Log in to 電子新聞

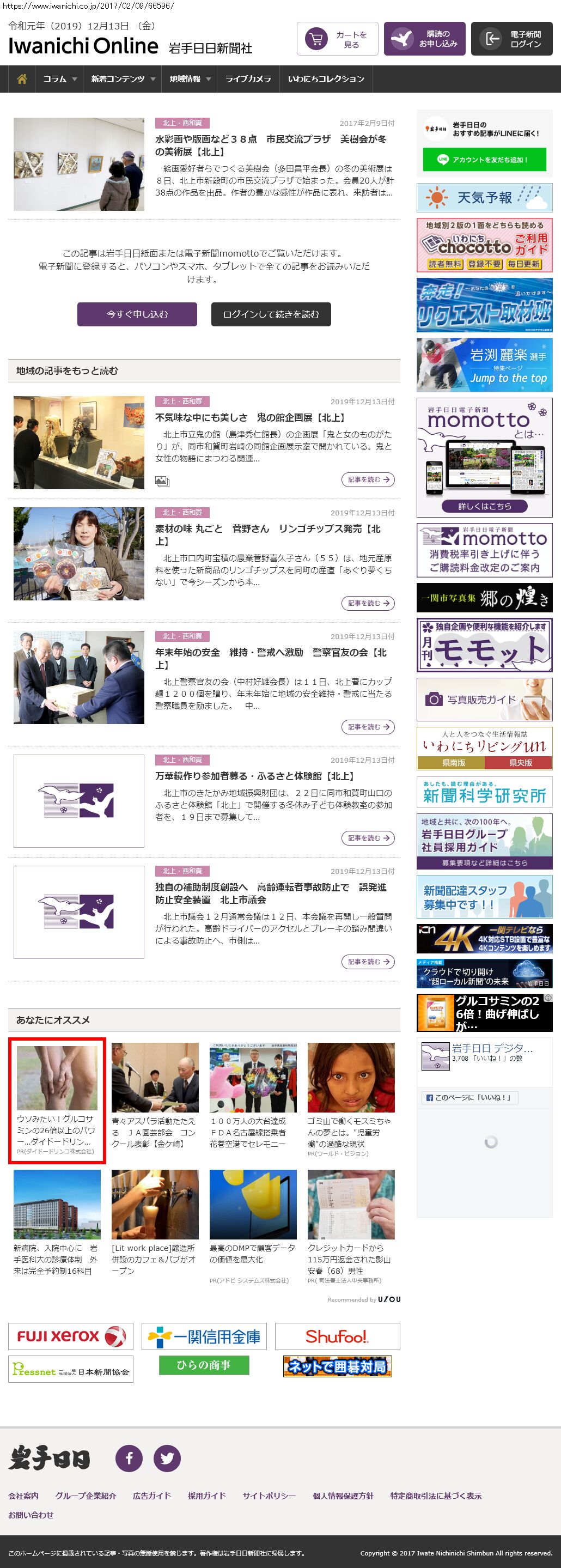(x=511, y=39)
